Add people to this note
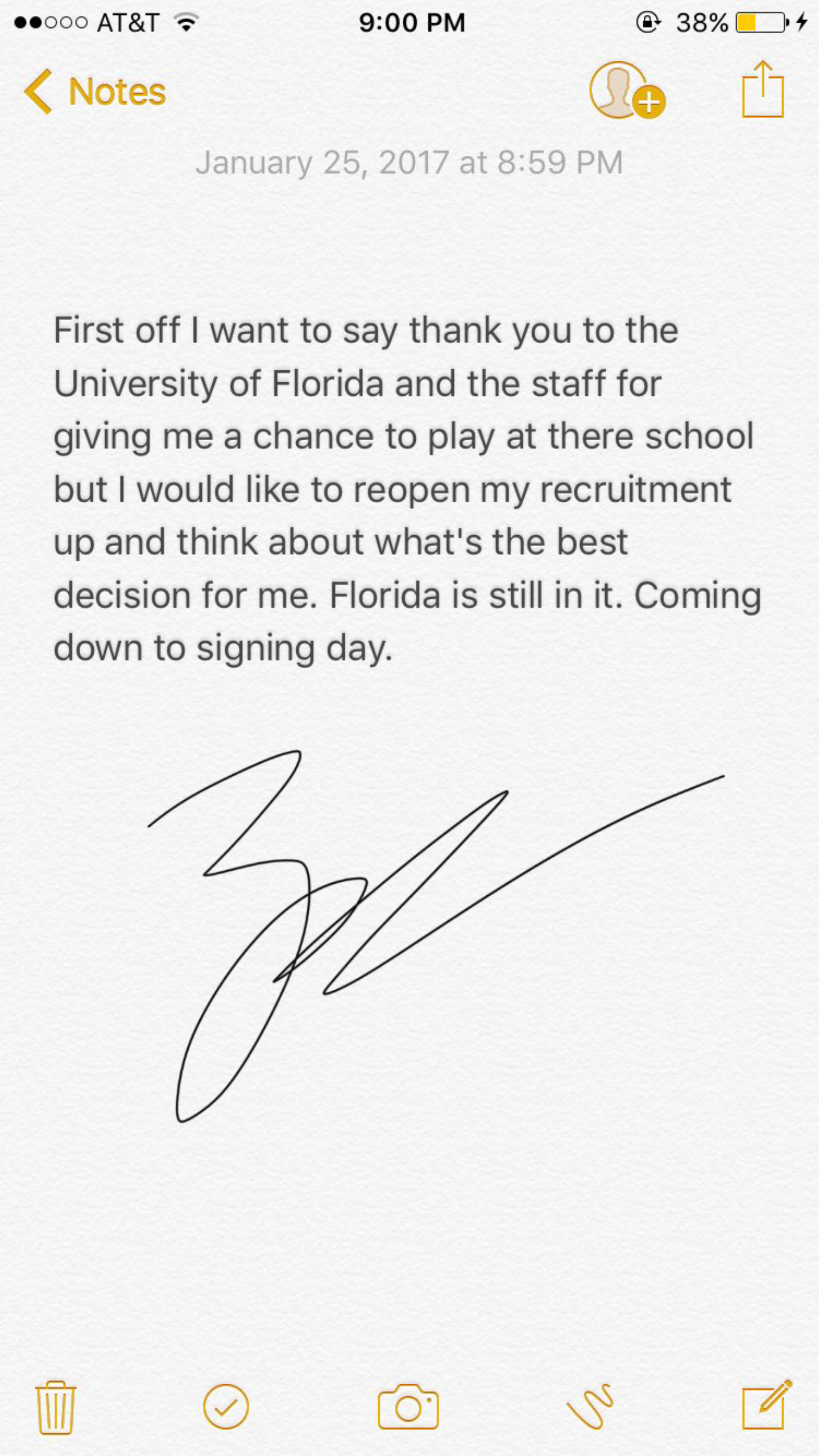This screenshot has width=819, height=1456. 626,91
